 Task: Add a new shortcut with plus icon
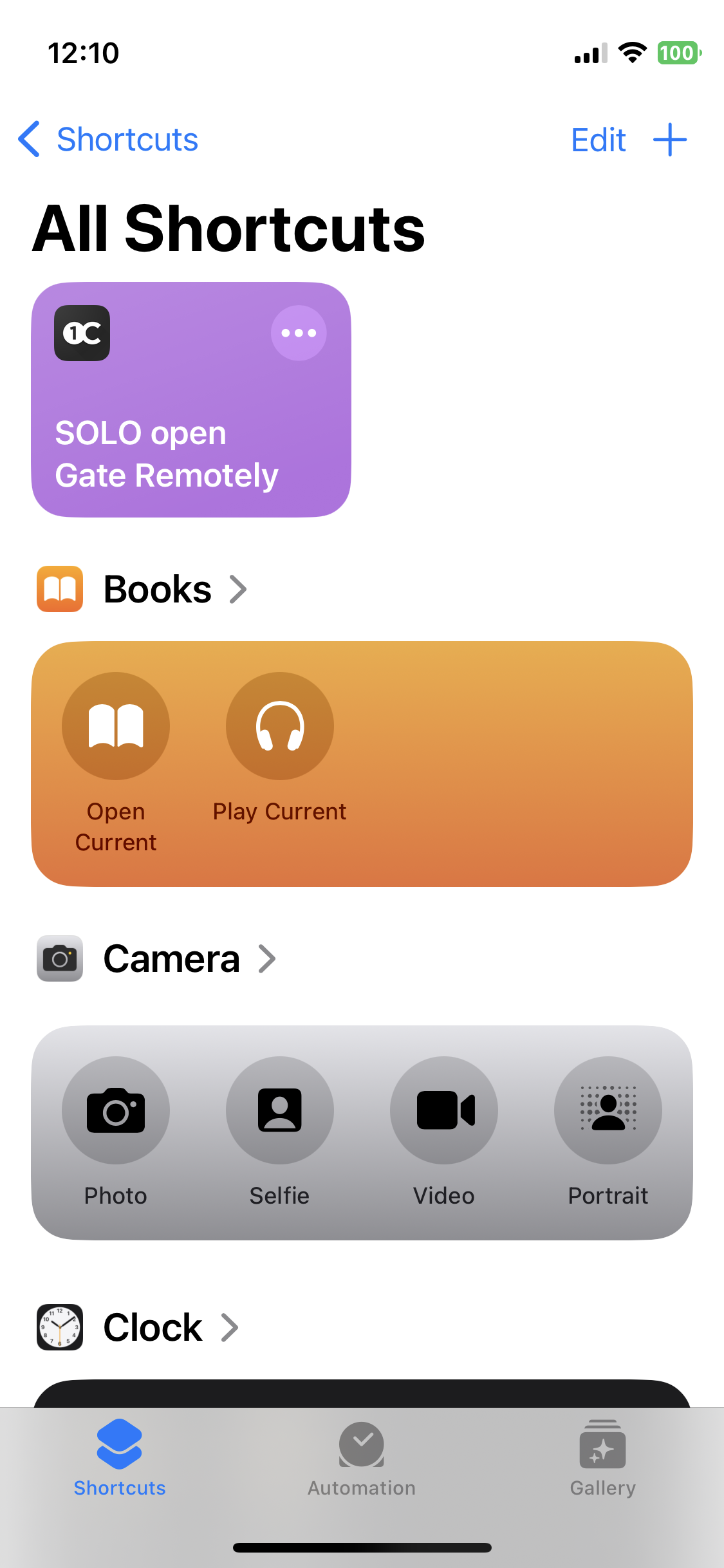point(670,140)
